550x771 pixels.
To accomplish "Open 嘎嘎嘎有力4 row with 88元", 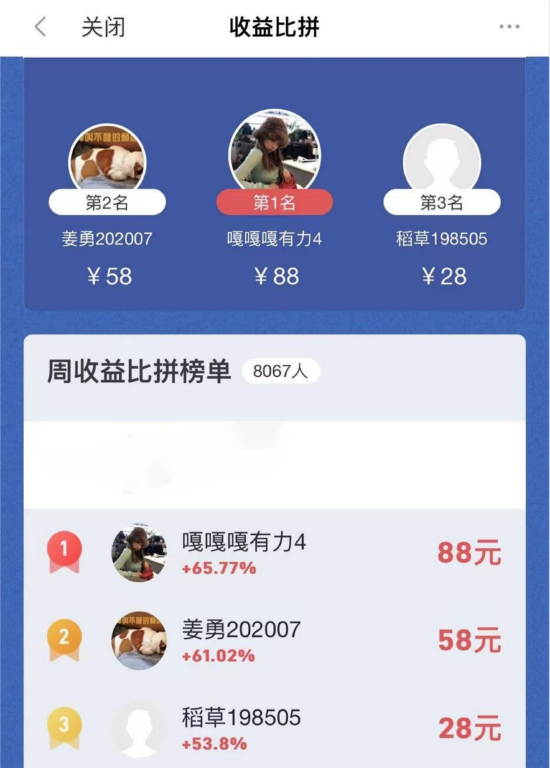I will [275, 553].
